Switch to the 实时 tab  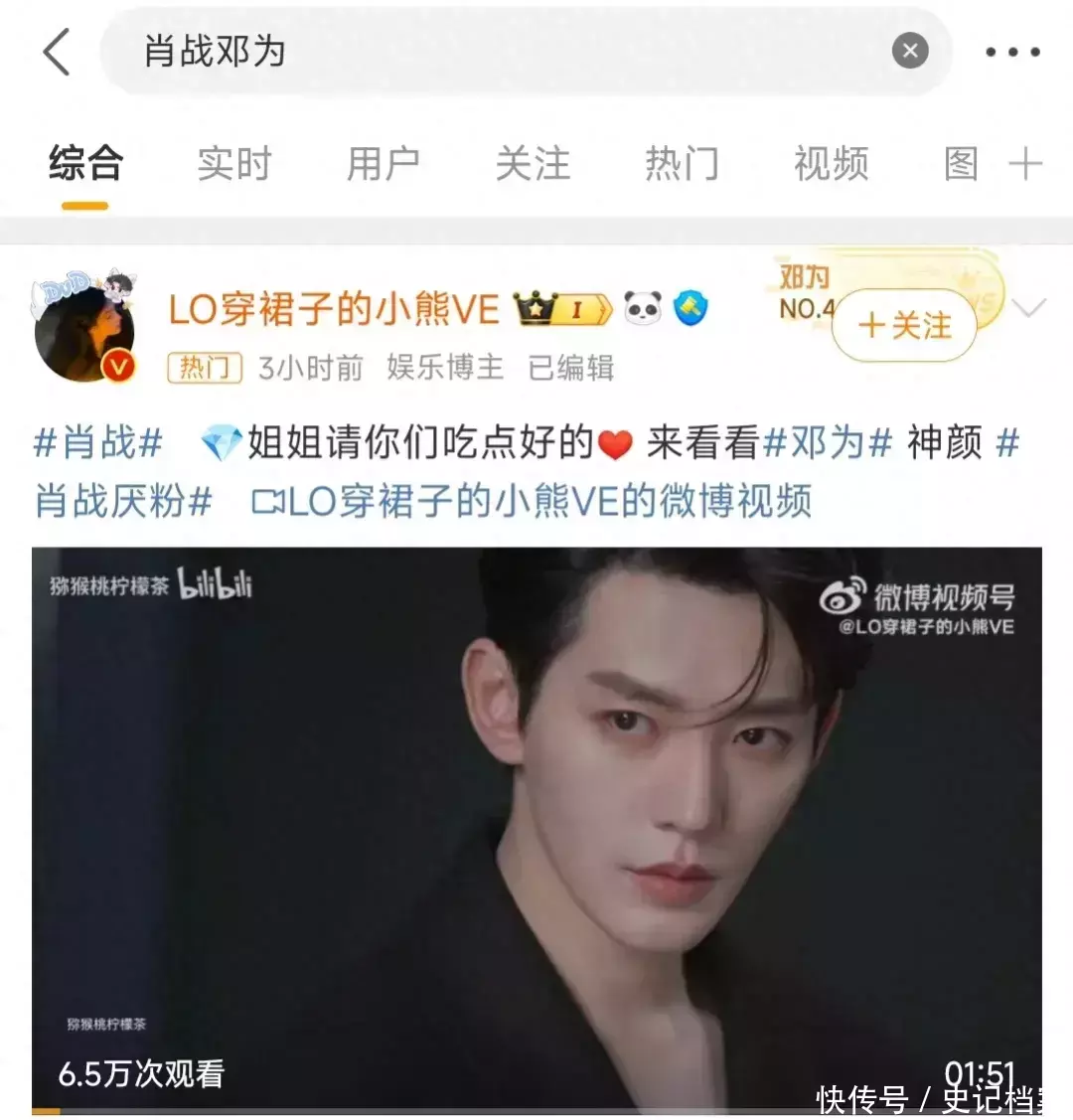point(234,164)
